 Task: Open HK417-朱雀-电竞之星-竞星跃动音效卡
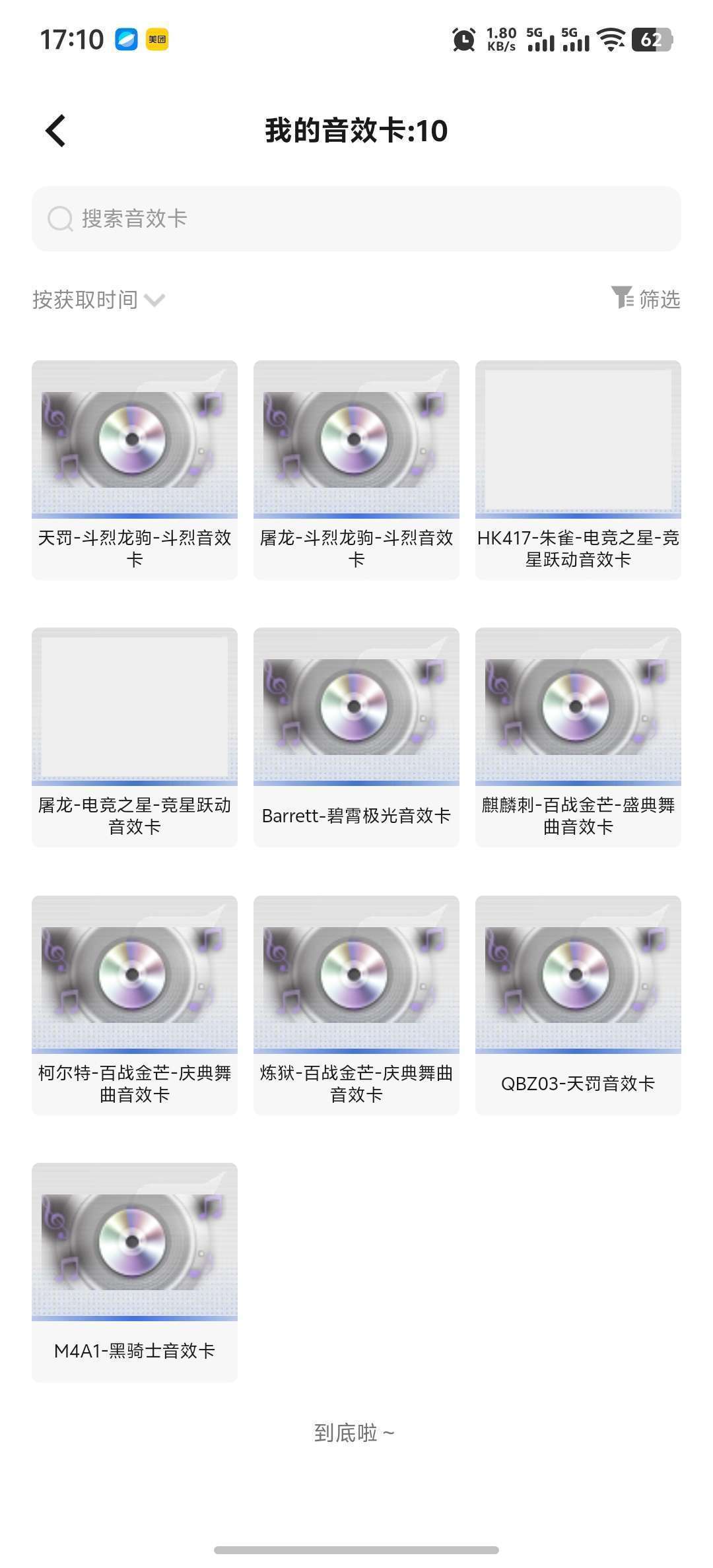pyautogui.click(x=578, y=469)
